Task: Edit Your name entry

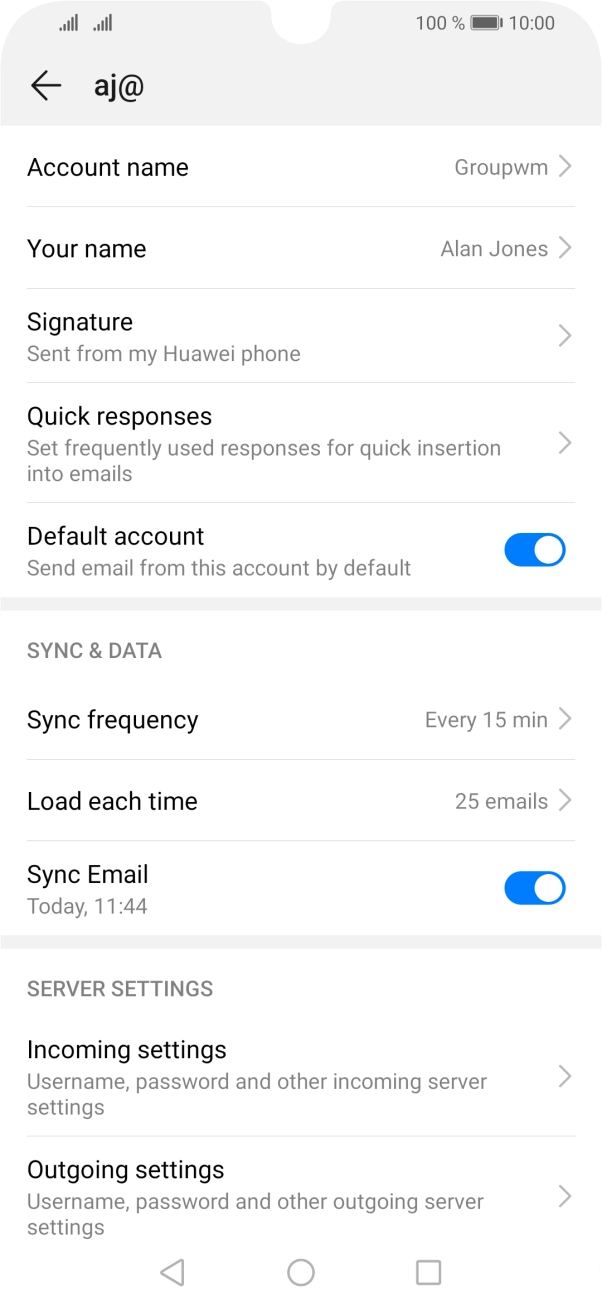Action: pos(301,249)
